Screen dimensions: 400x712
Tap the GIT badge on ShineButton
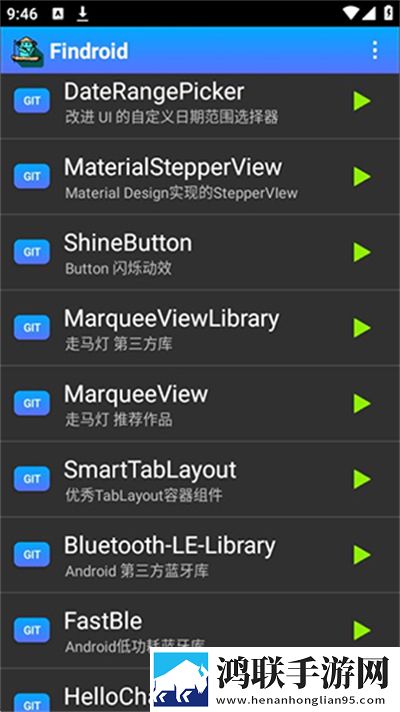coord(32,252)
